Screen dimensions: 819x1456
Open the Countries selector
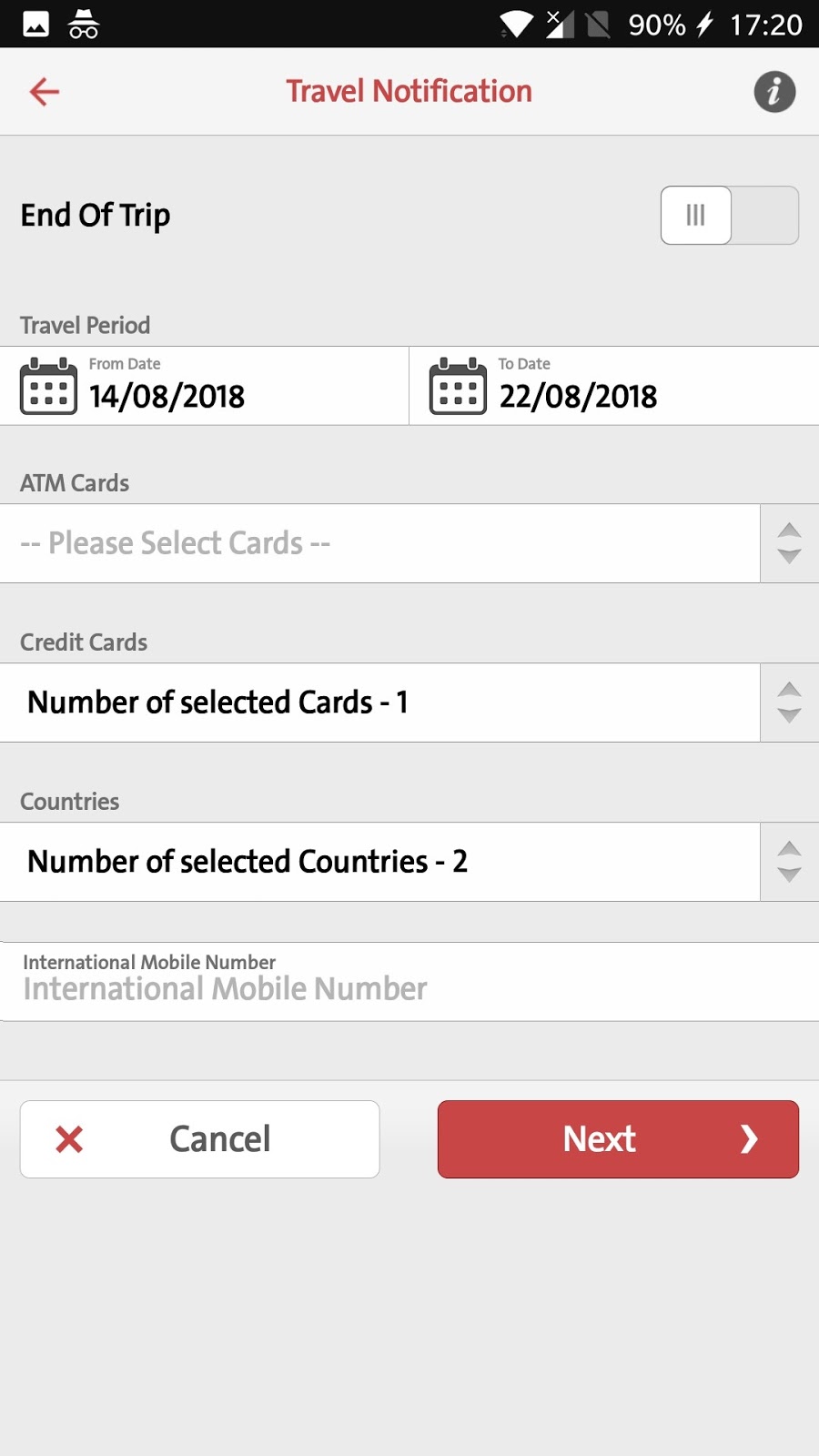pos(409,862)
